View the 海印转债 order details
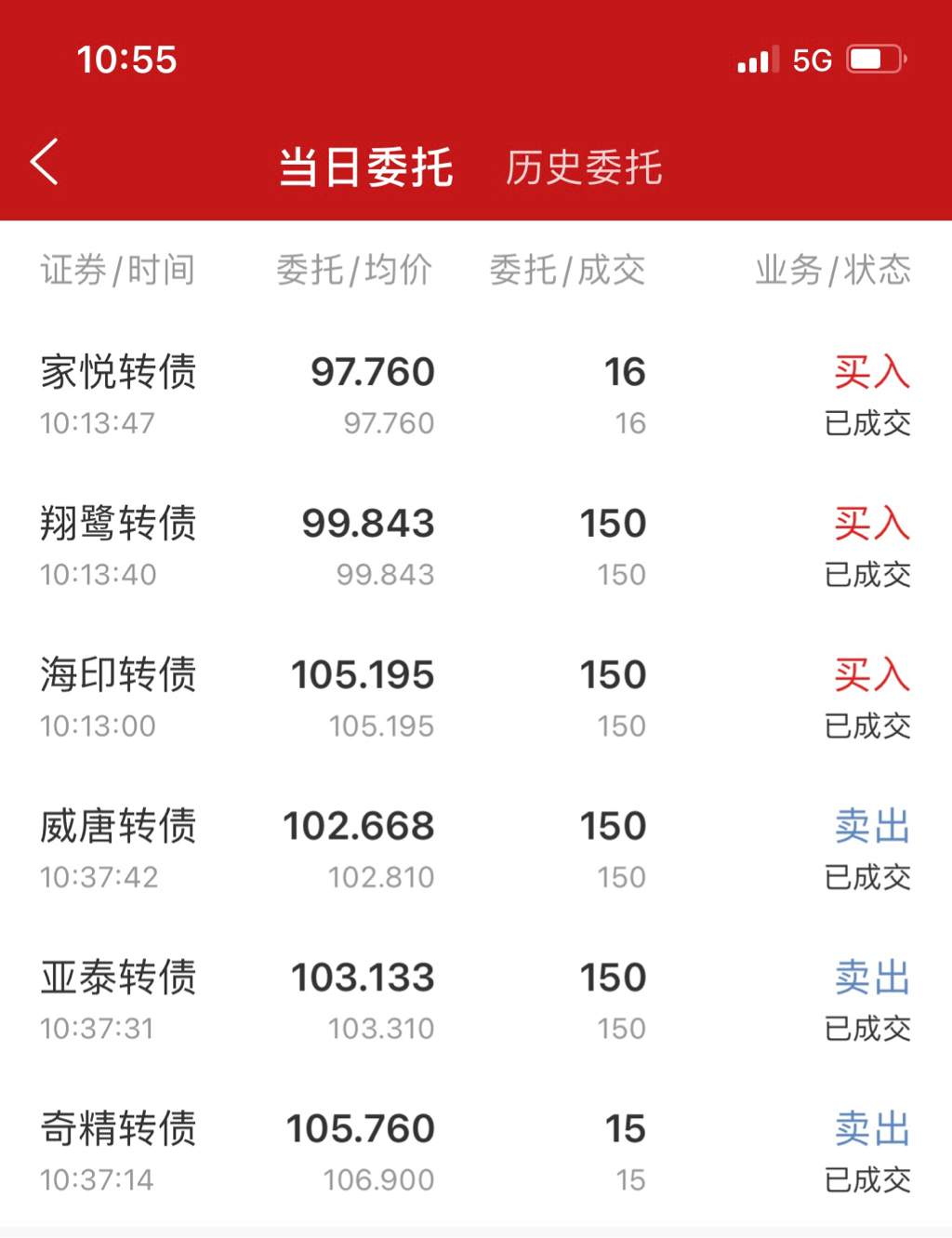Viewport: 952px width, 1238px height. [476, 699]
